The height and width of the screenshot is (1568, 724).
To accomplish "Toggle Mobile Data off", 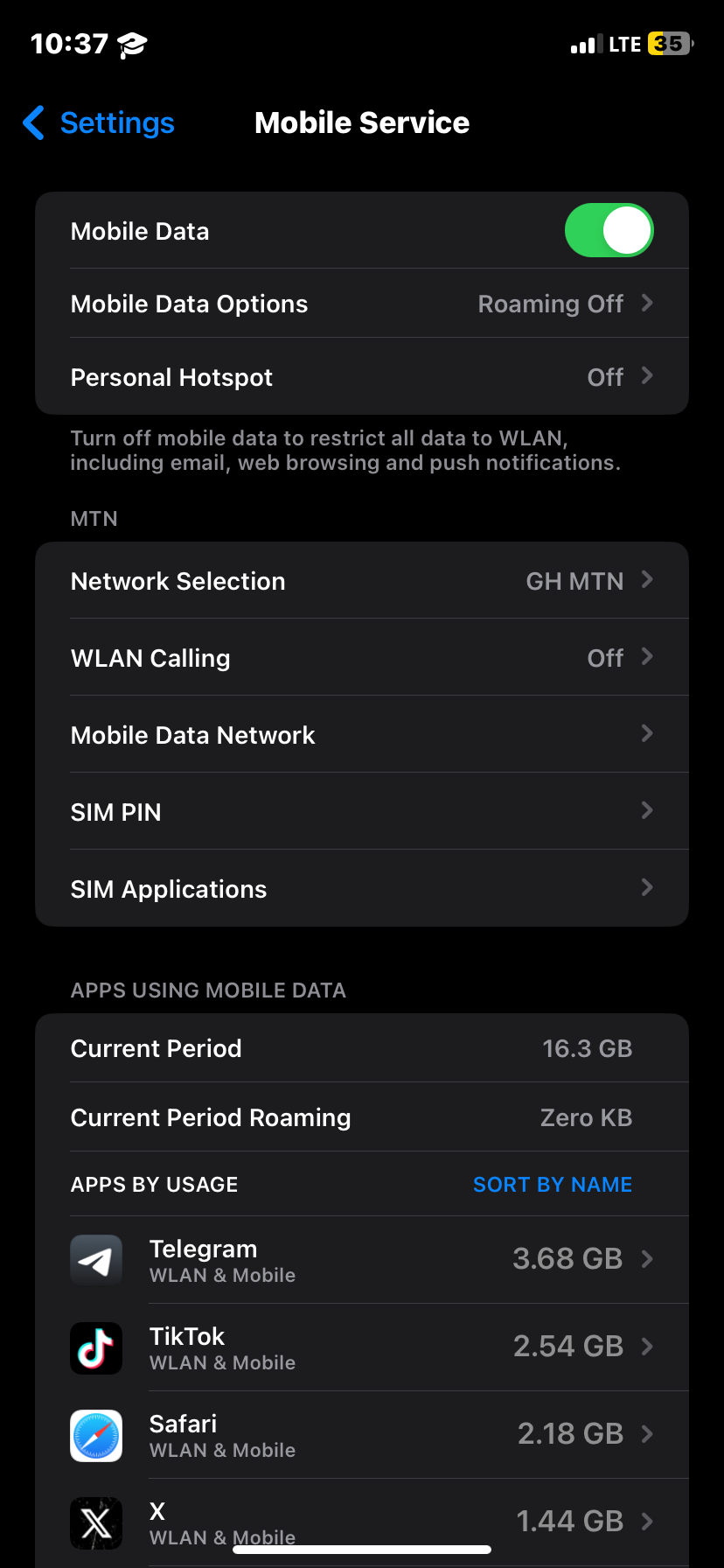I will tap(609, 230).
